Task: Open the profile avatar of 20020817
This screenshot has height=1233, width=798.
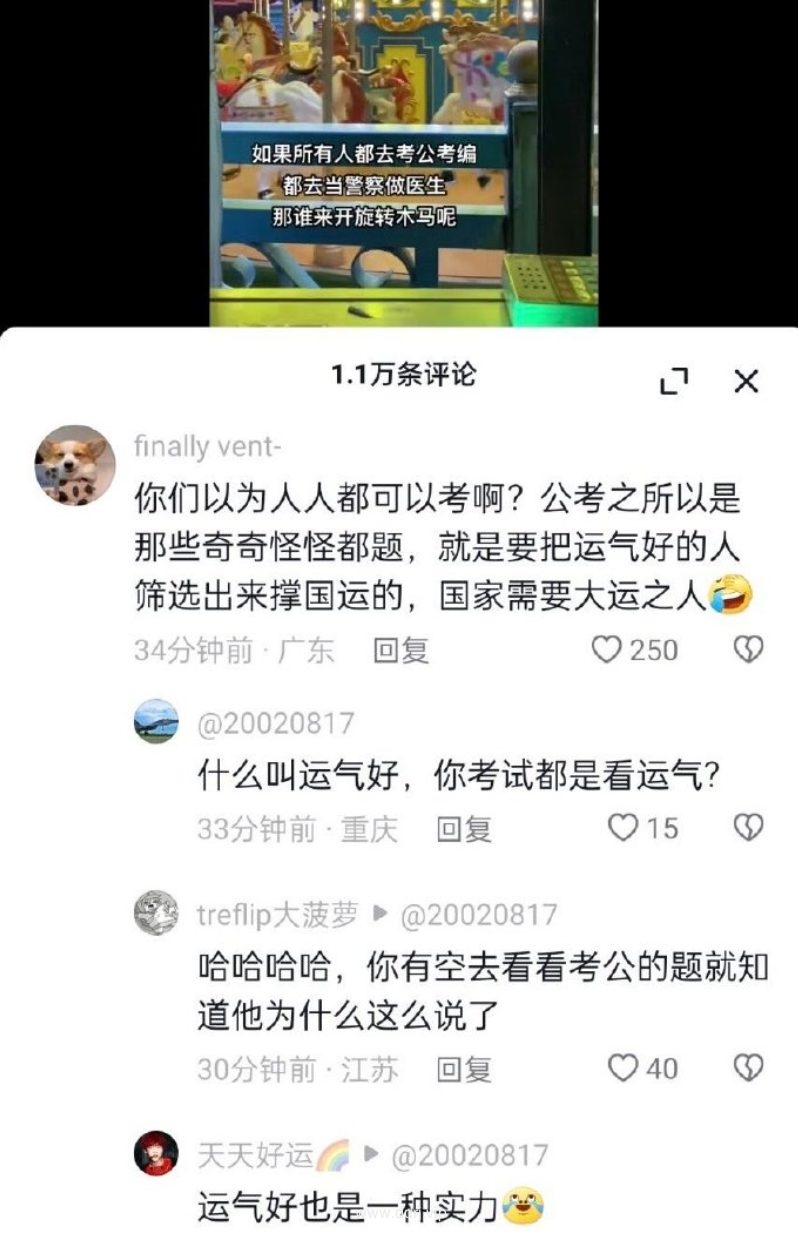Action: coord(156,721)
